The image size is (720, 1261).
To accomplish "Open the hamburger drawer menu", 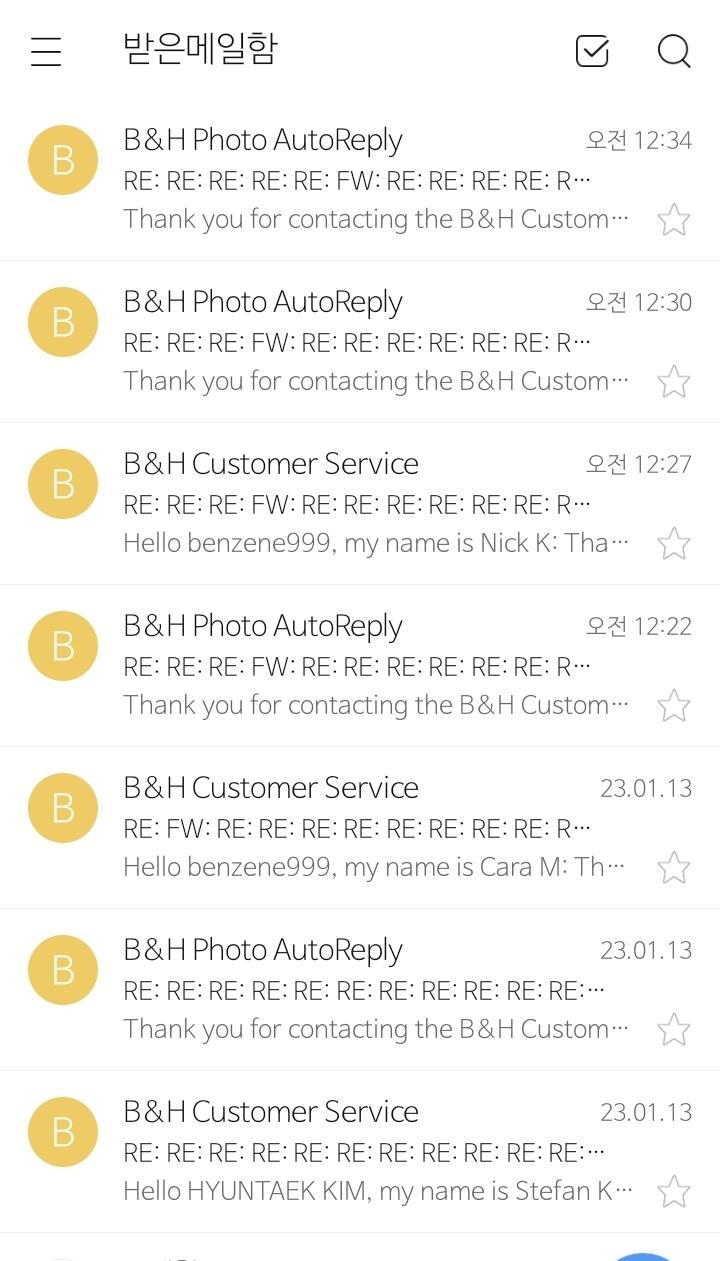I will point(46,51).
